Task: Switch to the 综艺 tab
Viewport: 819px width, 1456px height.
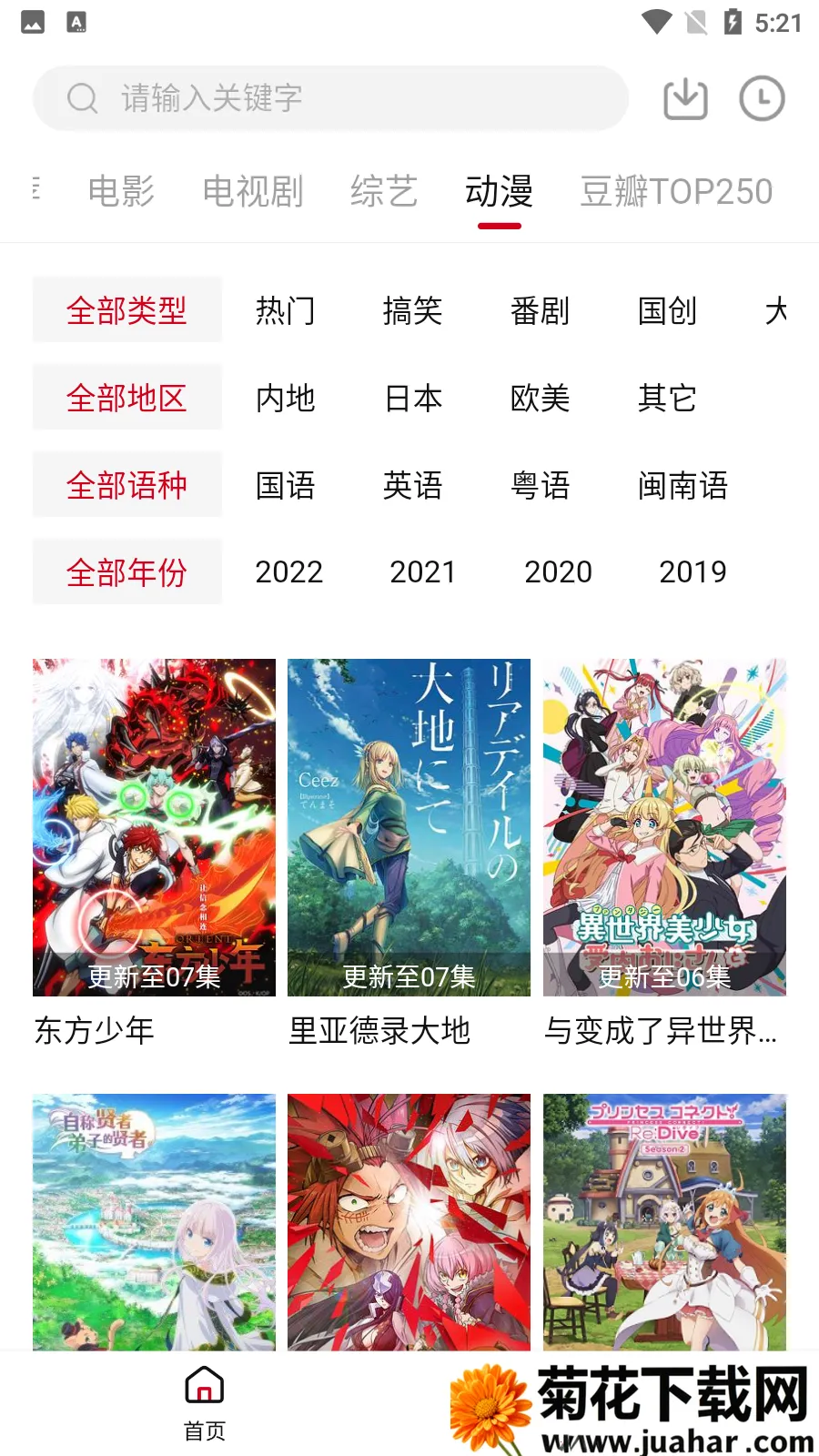Action: tap(384, 192)
